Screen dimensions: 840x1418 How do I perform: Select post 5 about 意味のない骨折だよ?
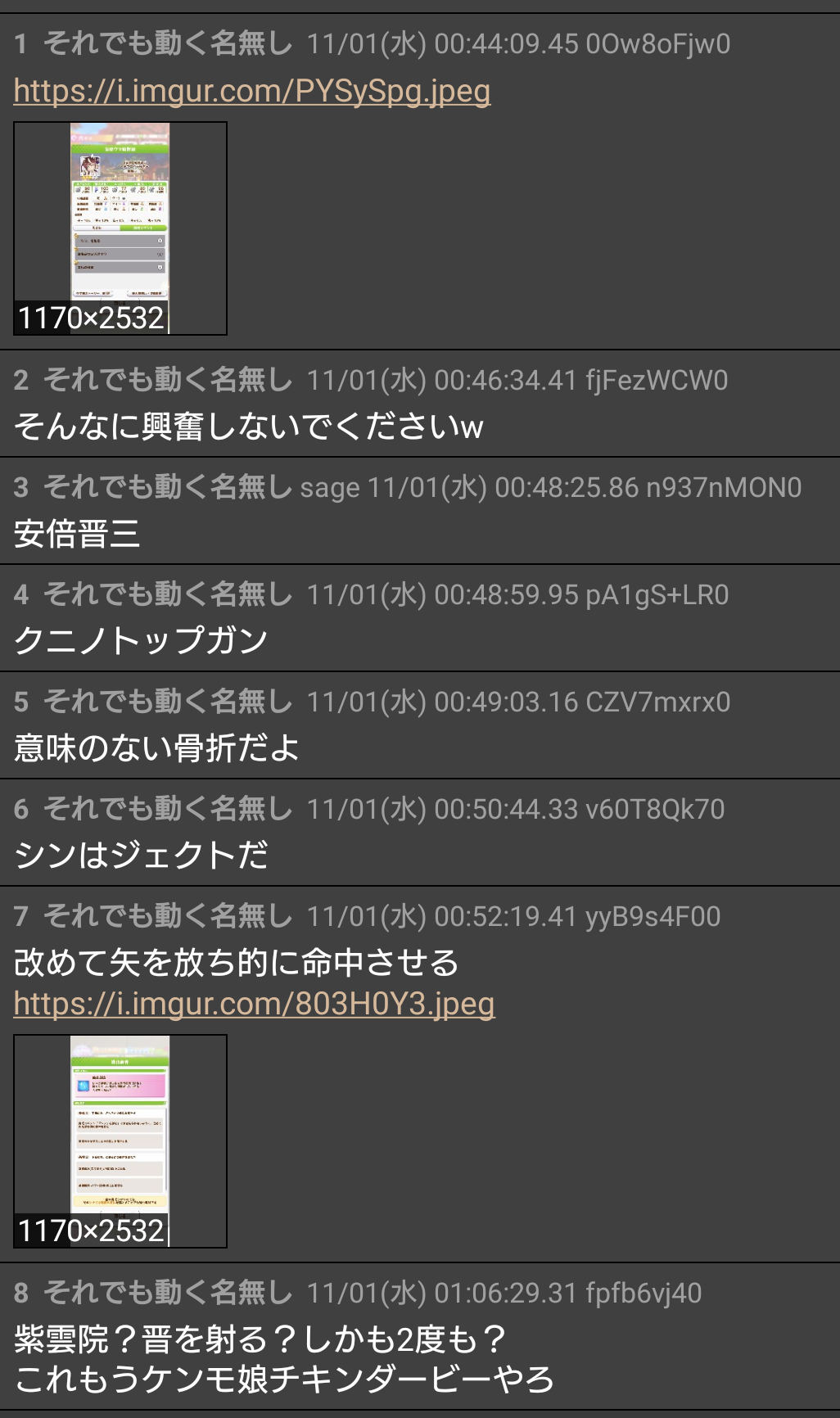point(420,725)
